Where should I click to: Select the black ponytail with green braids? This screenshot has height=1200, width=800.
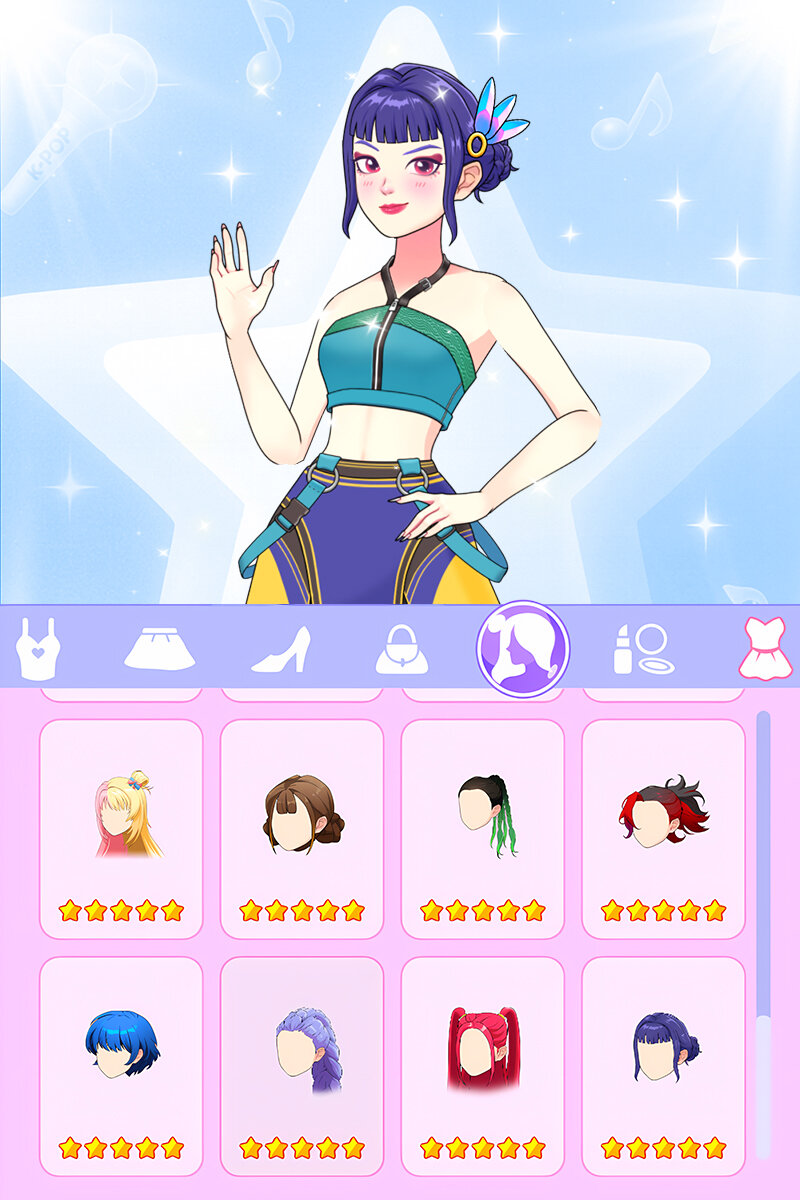[483, 828]
